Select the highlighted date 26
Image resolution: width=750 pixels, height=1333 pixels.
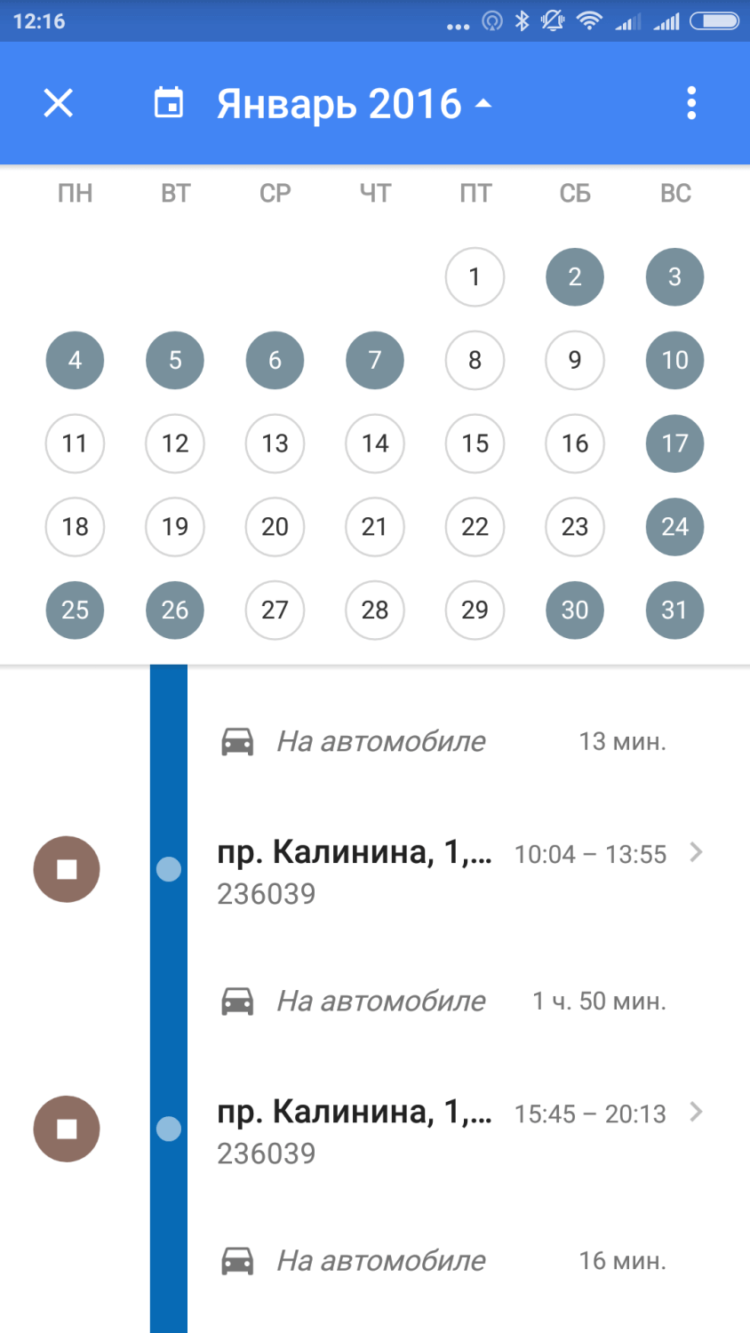pyautogui.click(x=175, y=610)
